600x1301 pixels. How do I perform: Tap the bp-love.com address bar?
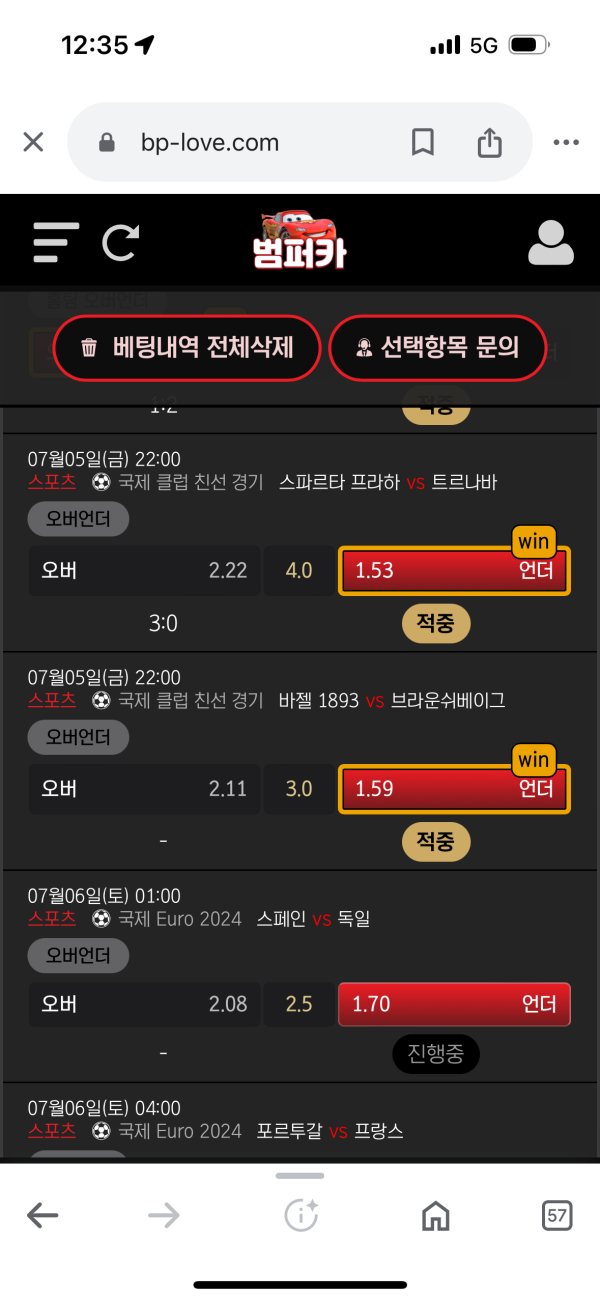[x=240, y=143]
